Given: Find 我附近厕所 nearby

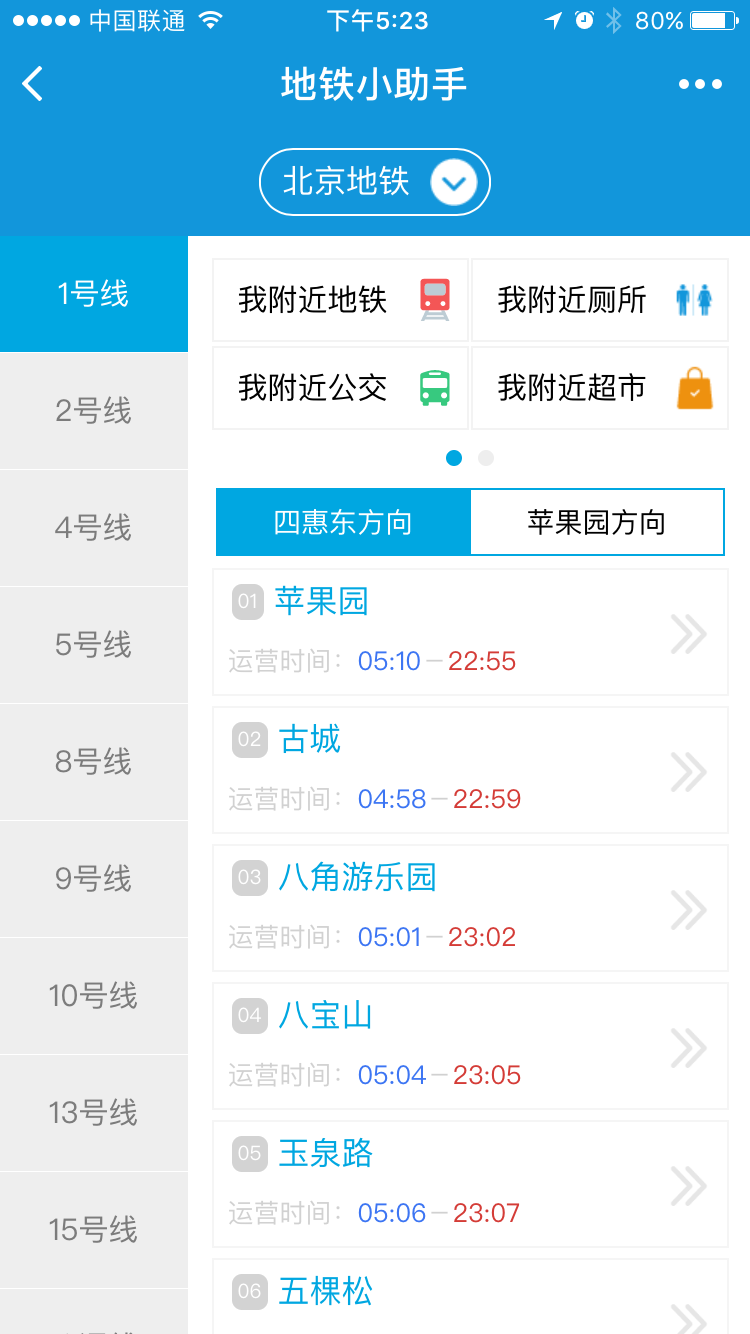Looking at the screenshot, I should (600, 300).
